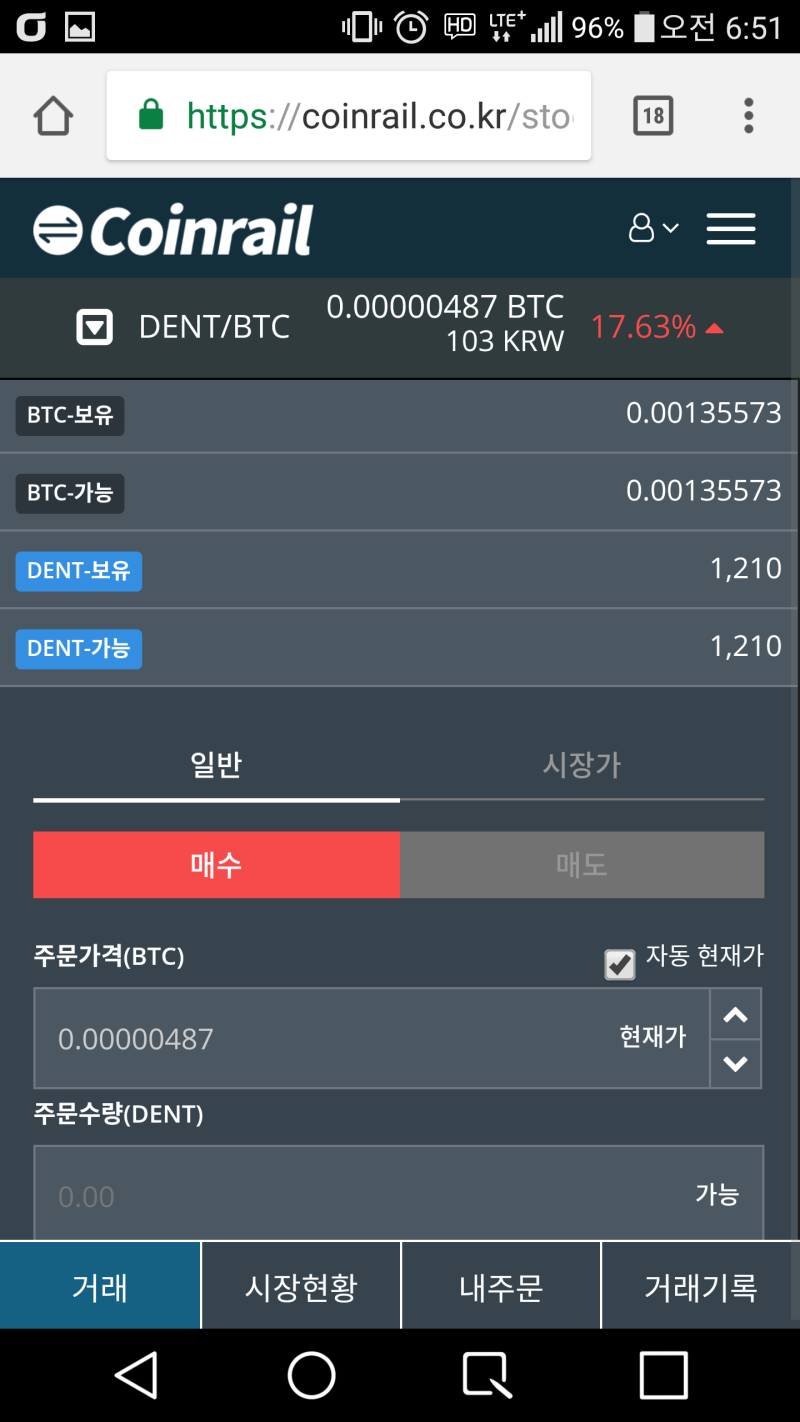Switch to the 시장현황 bottom tab
Viewport: 800px width, 1422px height.
point(300,1286)
